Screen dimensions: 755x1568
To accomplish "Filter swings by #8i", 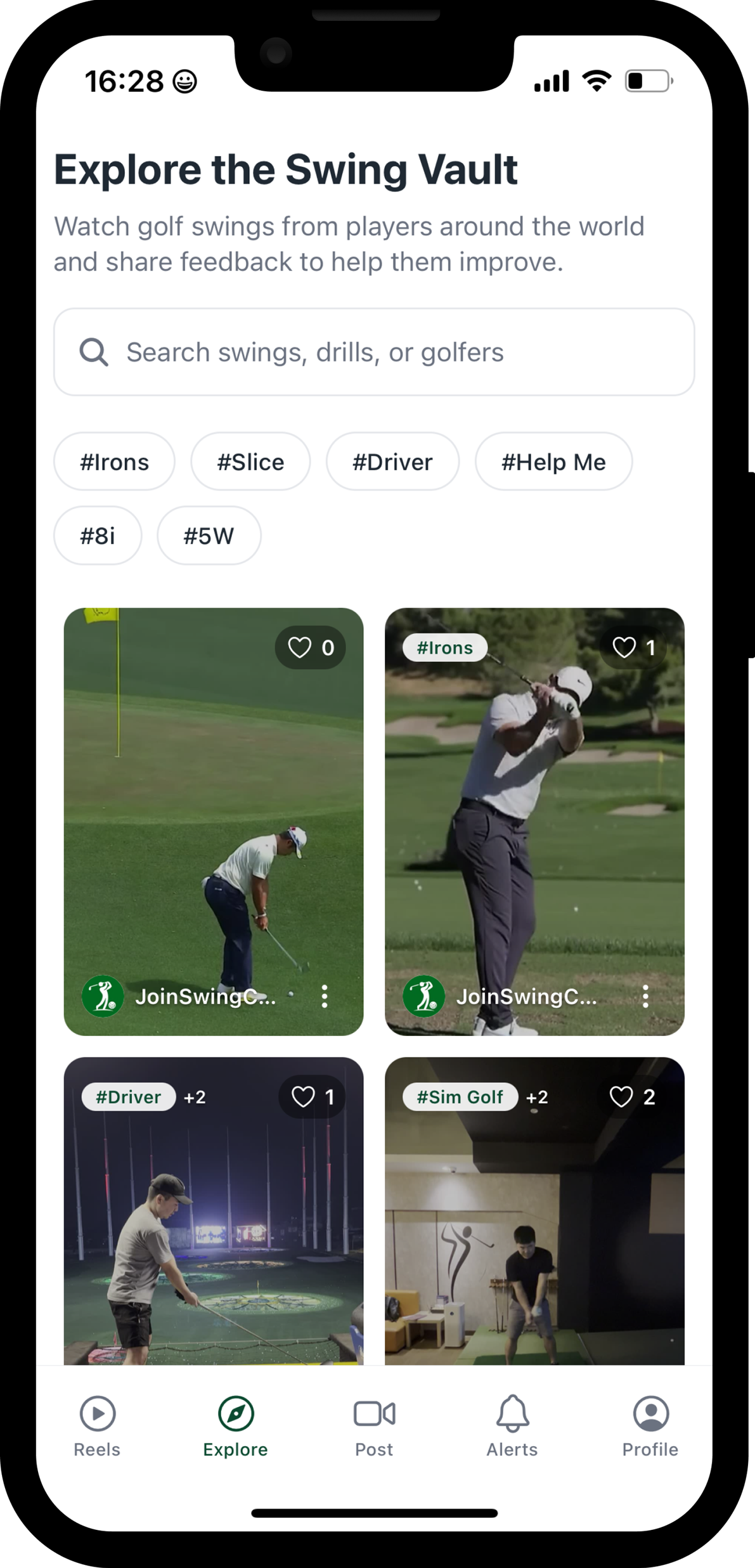I will (98, 536).
